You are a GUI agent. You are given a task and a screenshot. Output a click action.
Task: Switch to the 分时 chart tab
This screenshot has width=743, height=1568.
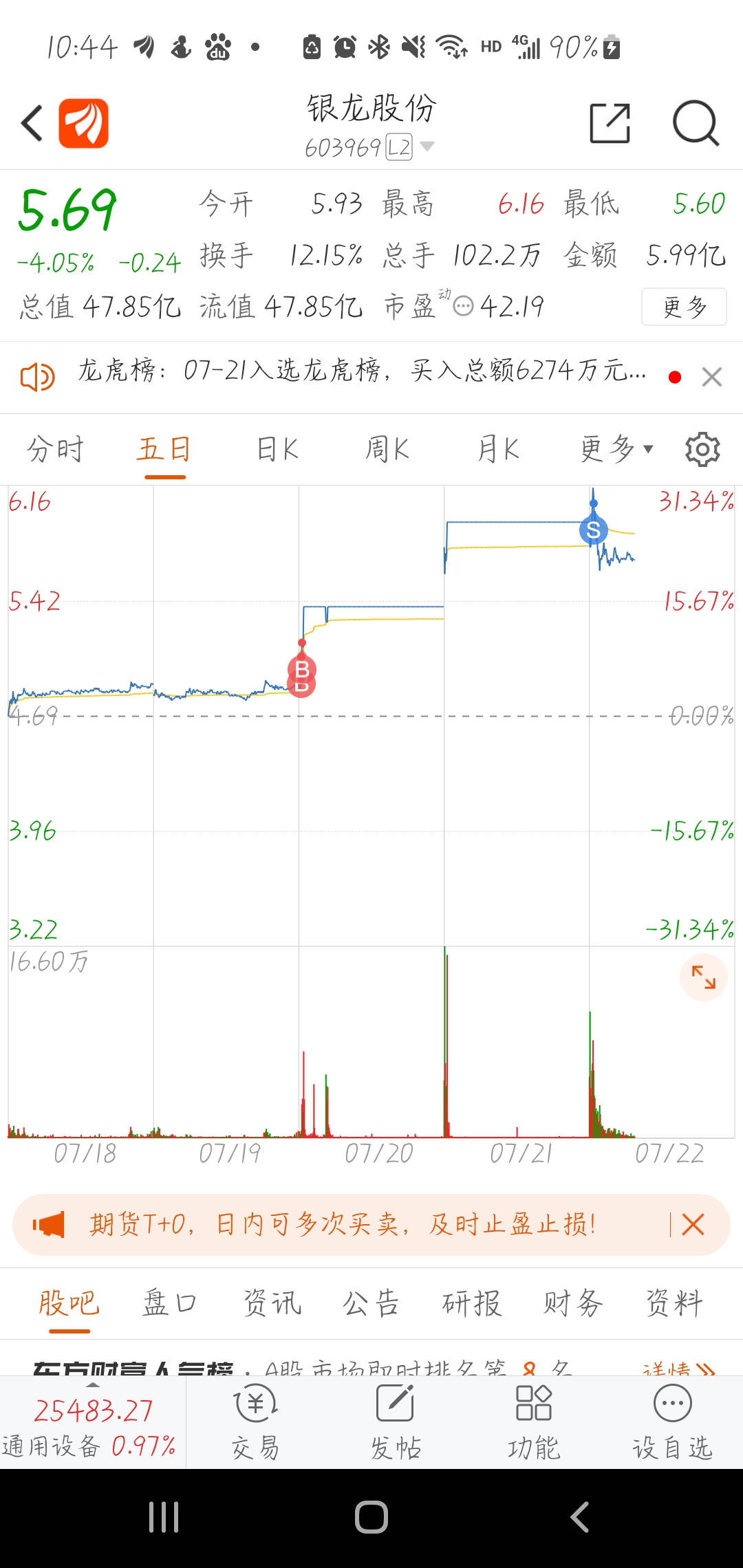pyautogui.click(x=55, y=450)
